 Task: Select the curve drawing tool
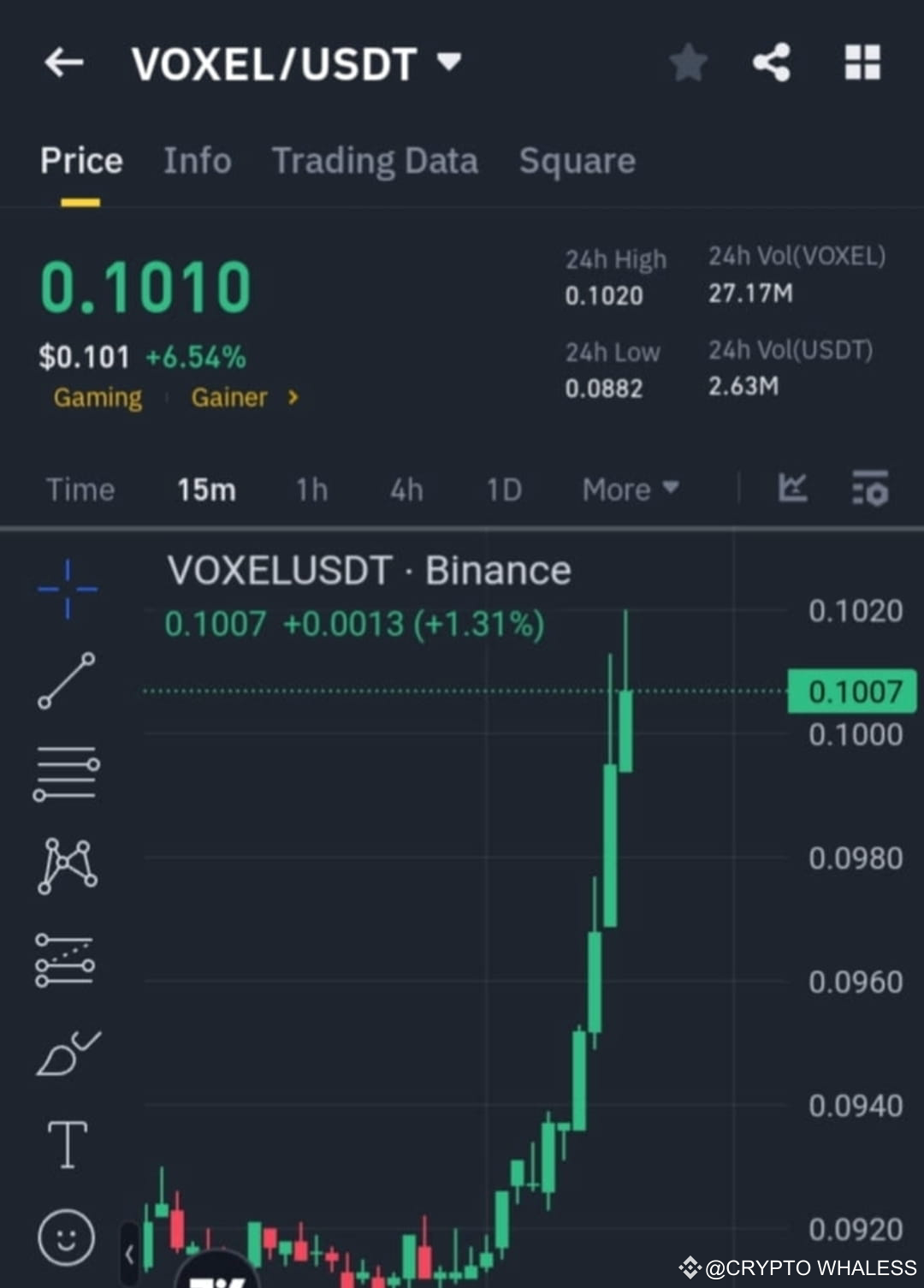coord(67,1054)
